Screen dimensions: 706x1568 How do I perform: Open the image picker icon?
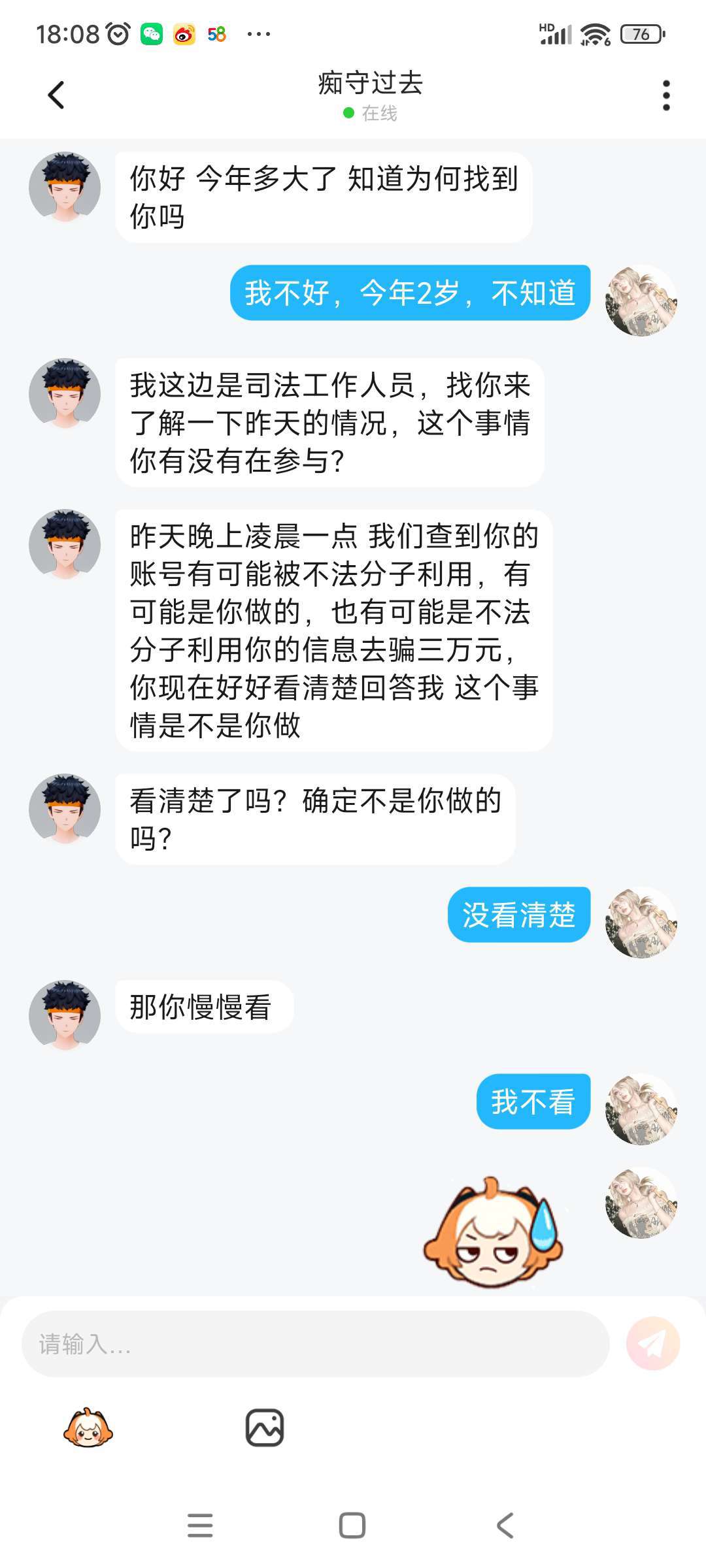click(265, 1428)
